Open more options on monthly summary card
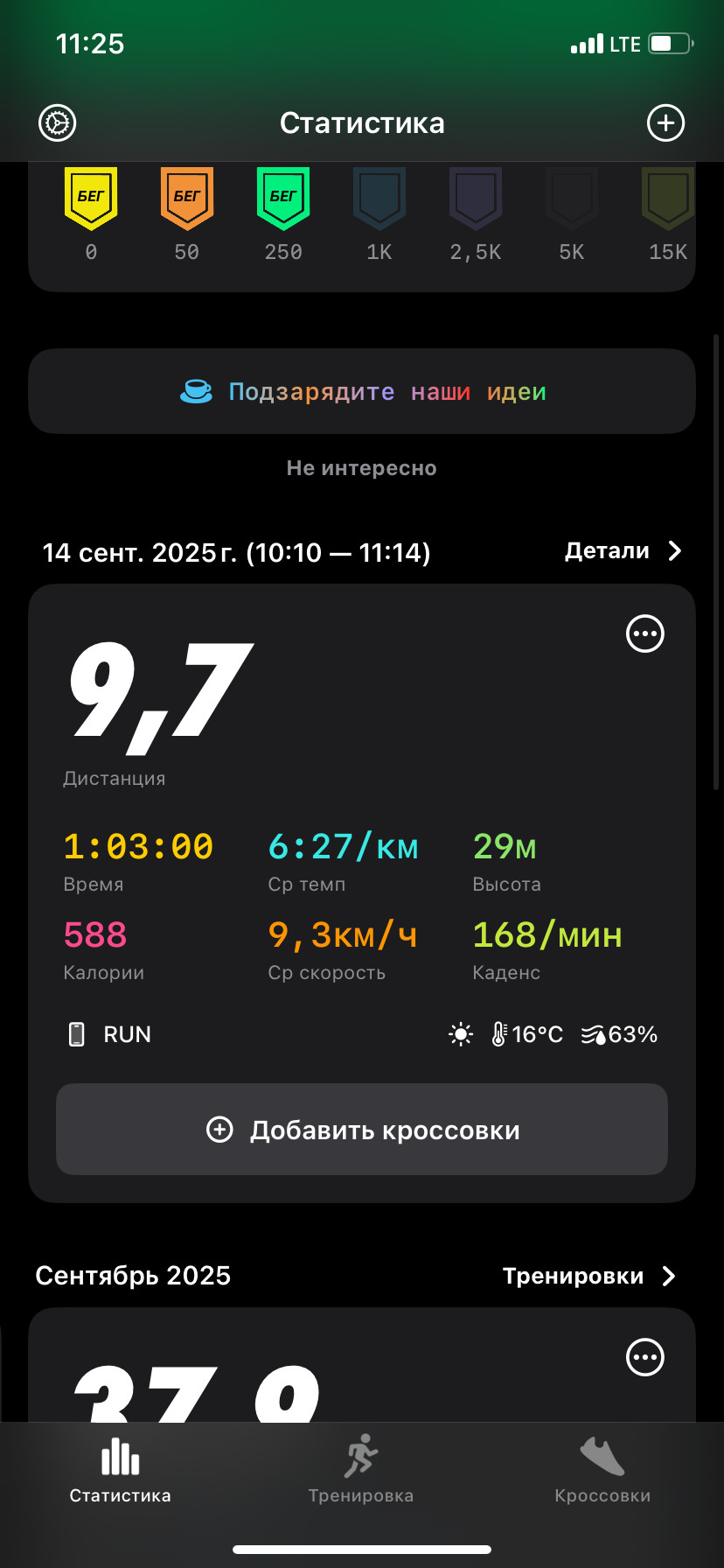 [645, 1357]
